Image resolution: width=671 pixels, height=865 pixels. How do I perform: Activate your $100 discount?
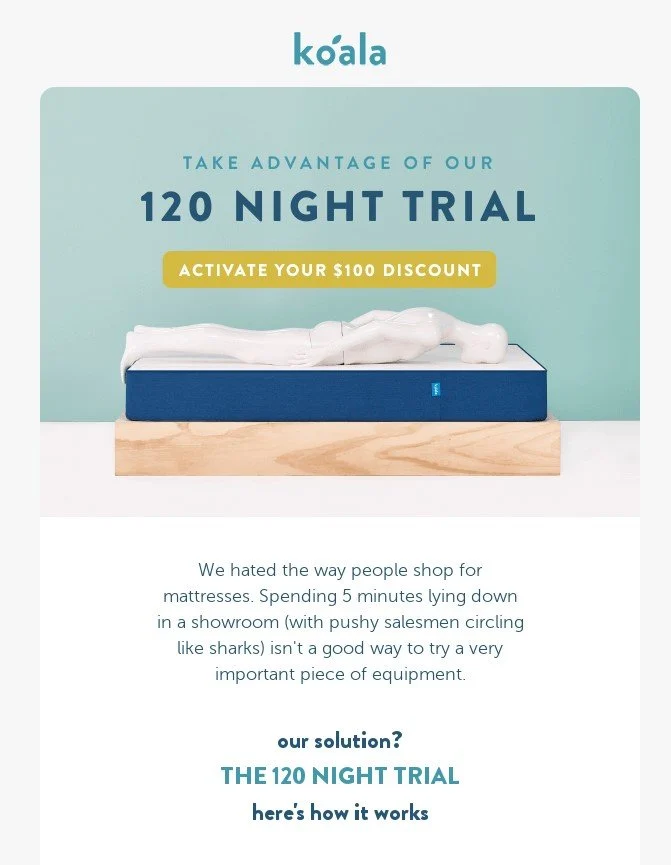coord(329,270)
